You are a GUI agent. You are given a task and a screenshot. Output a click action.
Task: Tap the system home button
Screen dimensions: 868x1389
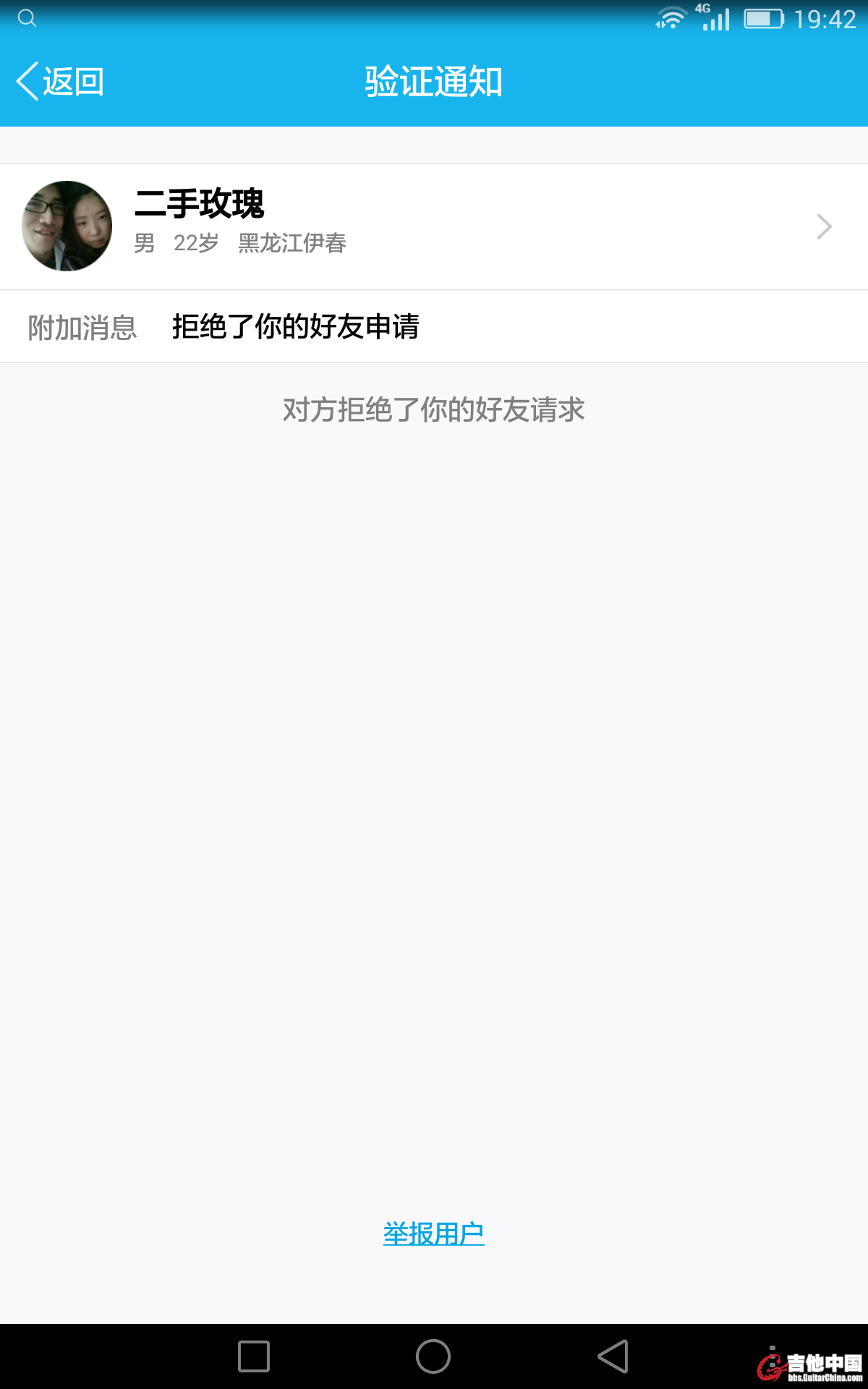pyautogui.click(x=433, y=1356)
